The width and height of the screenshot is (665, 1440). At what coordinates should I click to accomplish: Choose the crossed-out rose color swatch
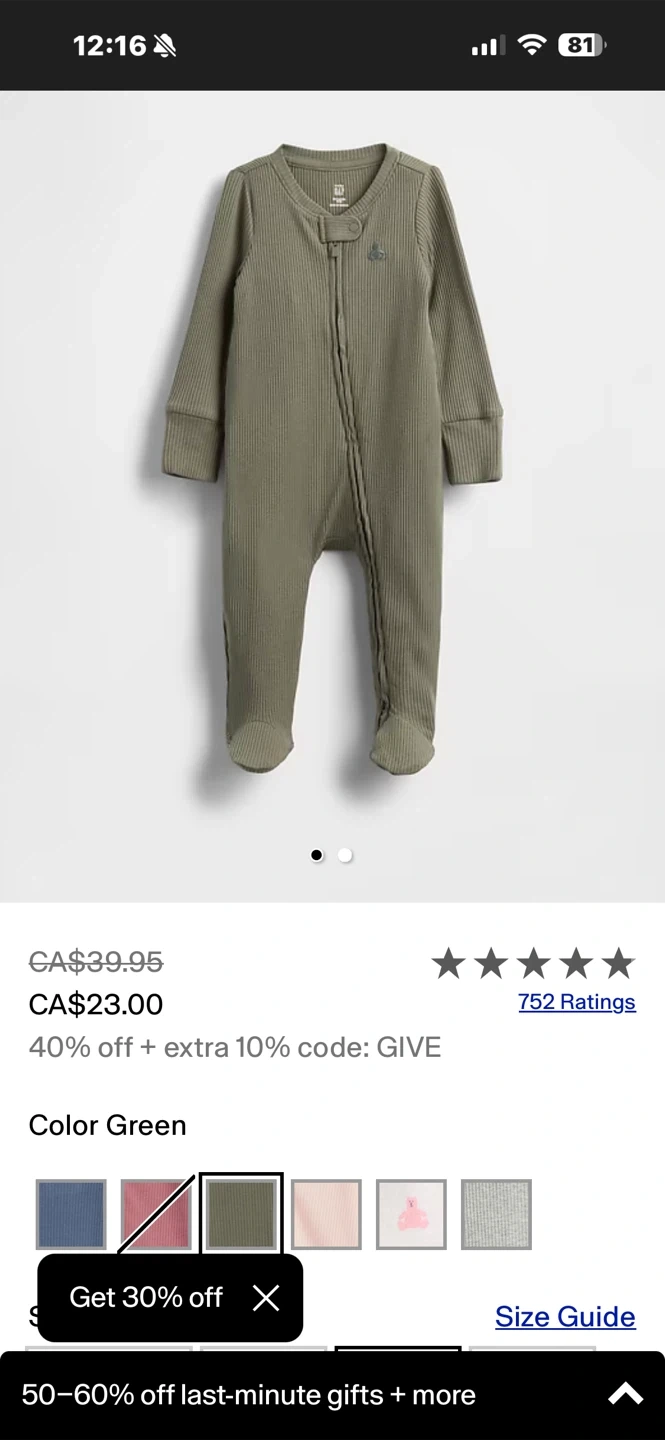(x=156, y=1214)
